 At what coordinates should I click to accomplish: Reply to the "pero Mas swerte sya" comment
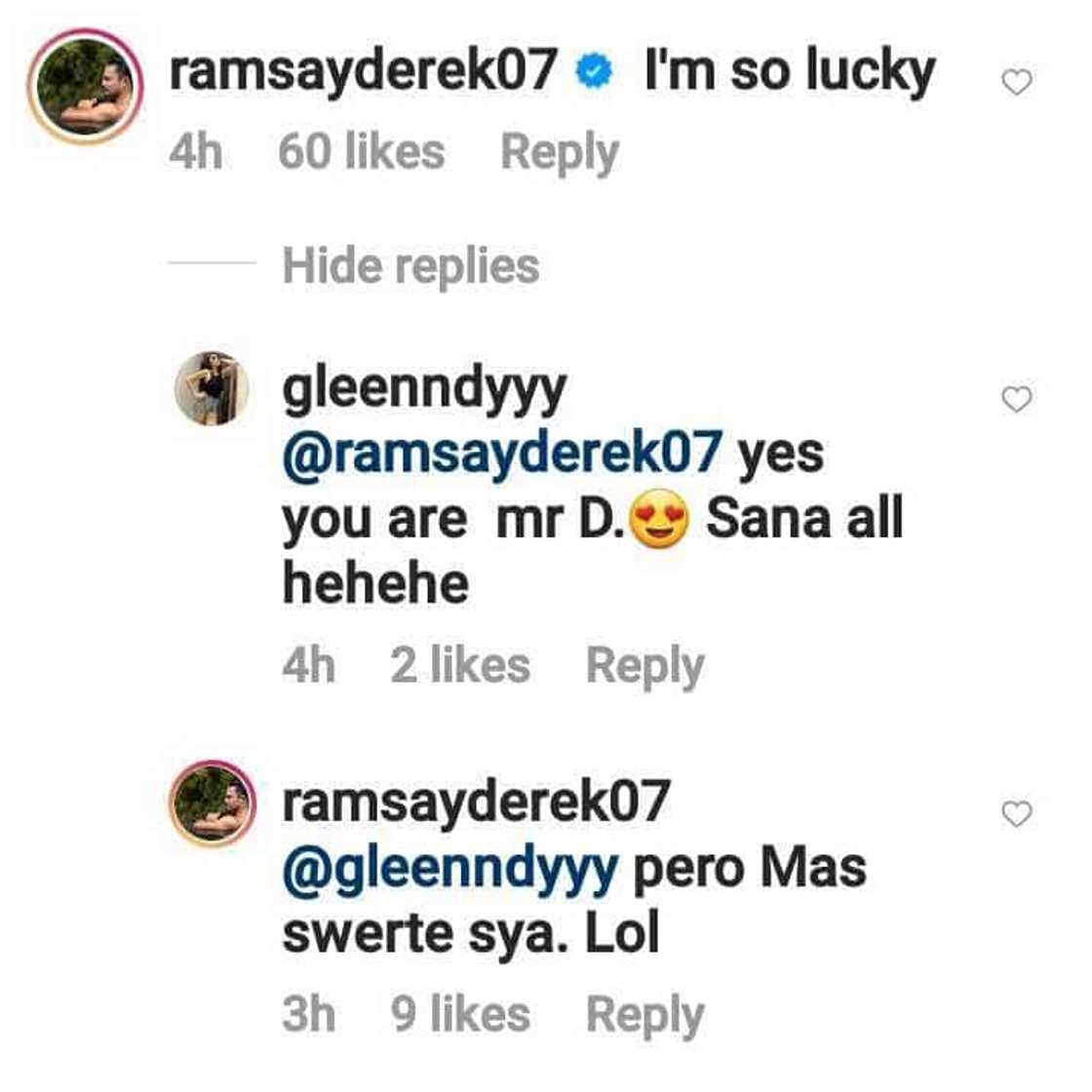coord(643,1015)
